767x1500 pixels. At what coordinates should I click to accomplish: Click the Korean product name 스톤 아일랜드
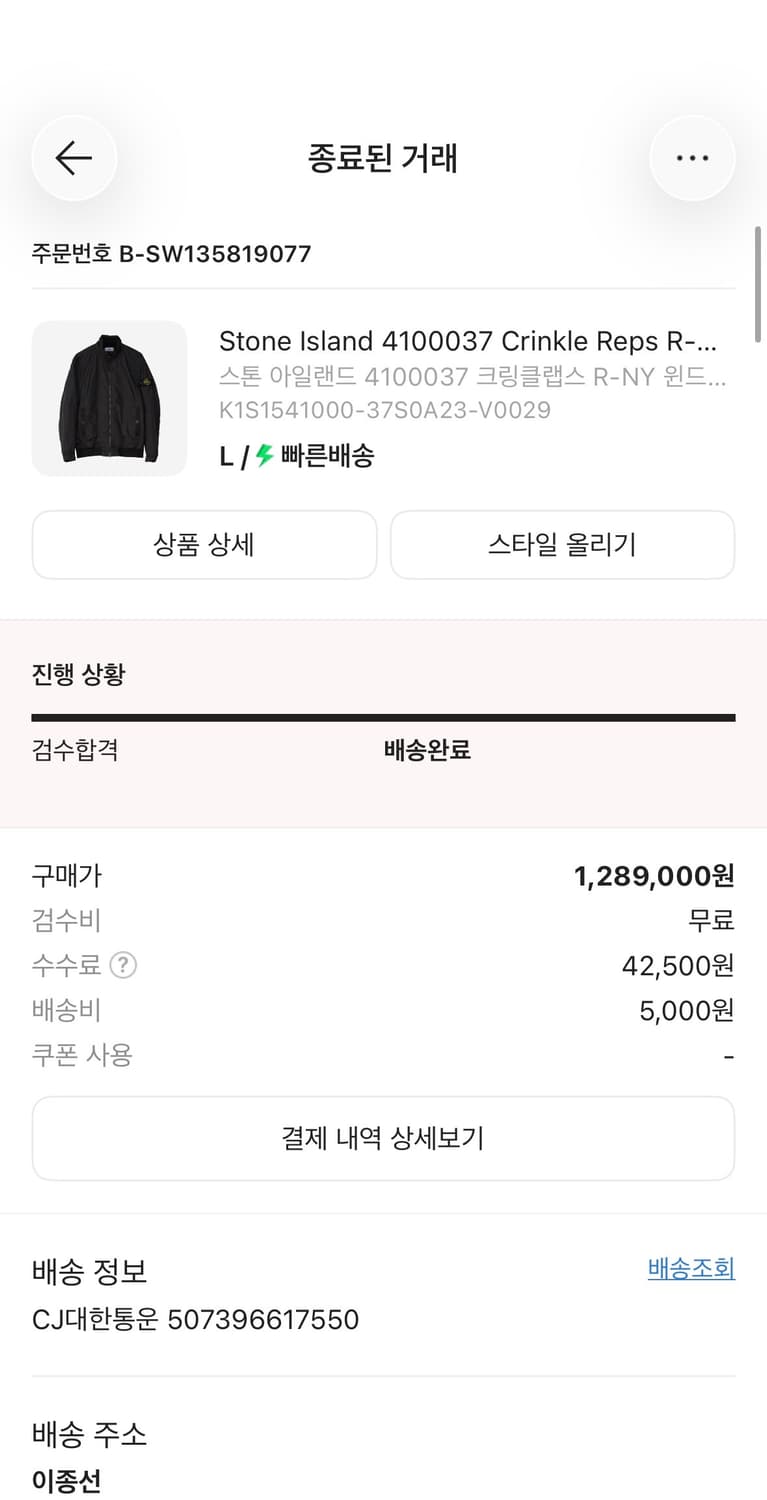coord(470,377)
